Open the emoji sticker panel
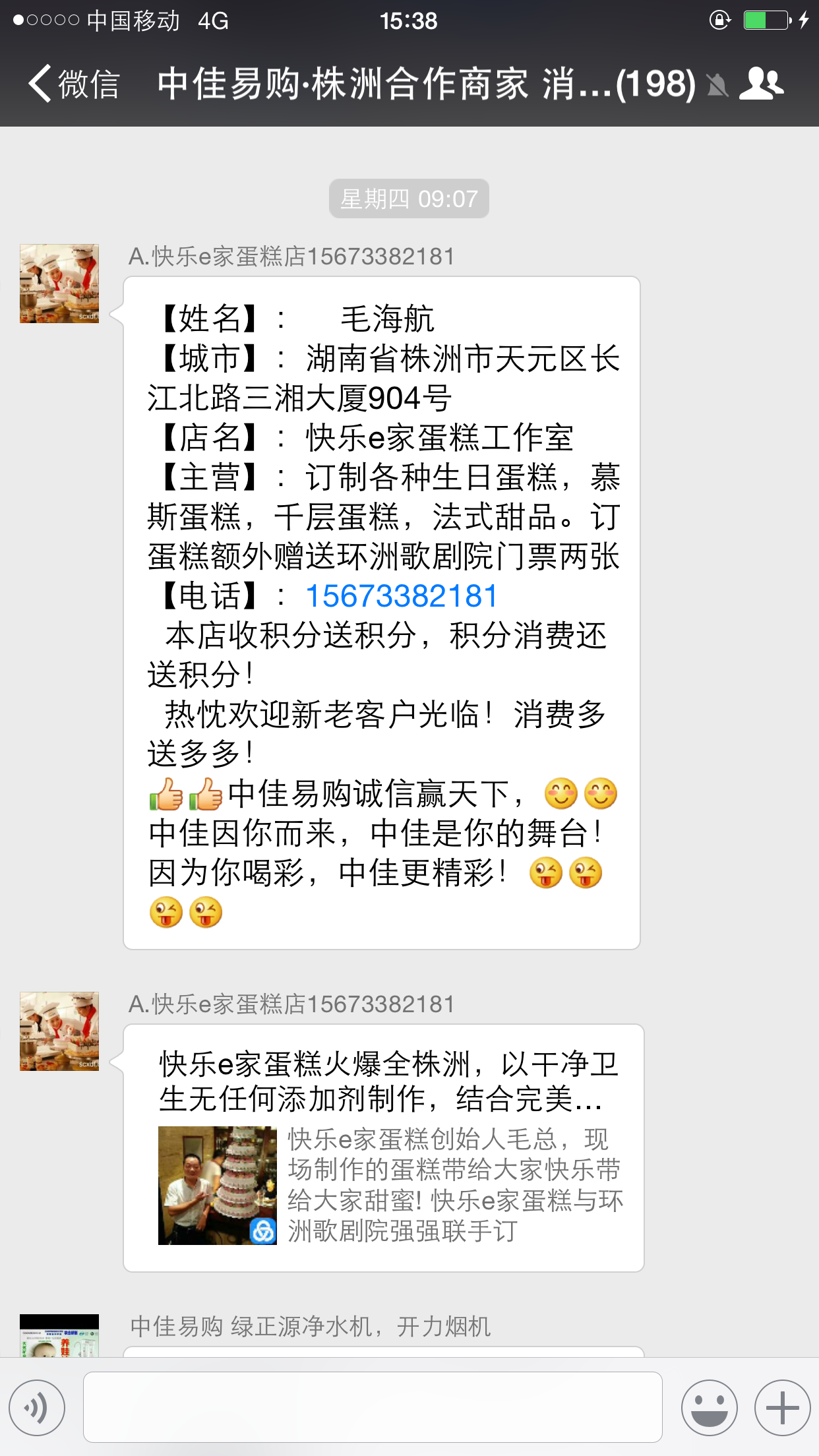The width and height of the screenshot is (819, 1456). pos(710,1408)
